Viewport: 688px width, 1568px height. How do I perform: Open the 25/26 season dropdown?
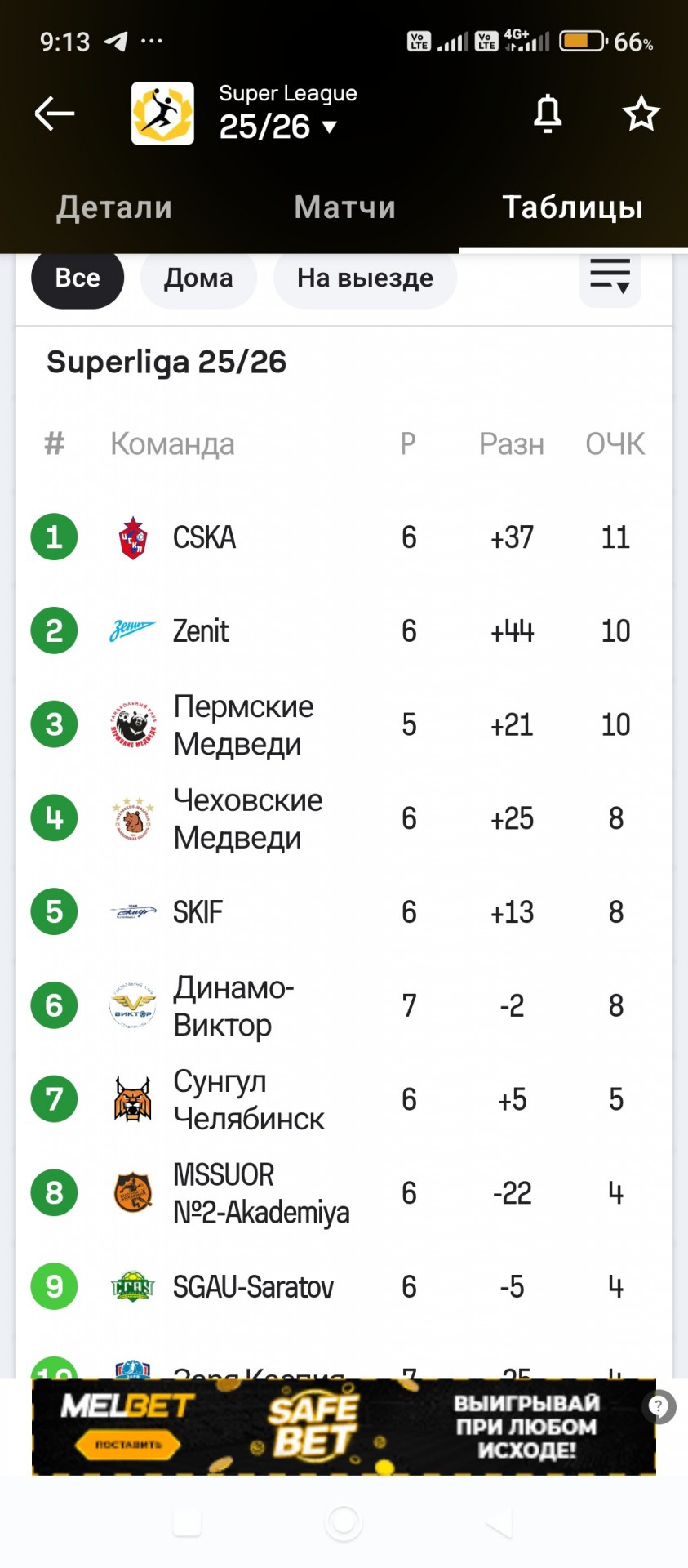pos(278,127)
